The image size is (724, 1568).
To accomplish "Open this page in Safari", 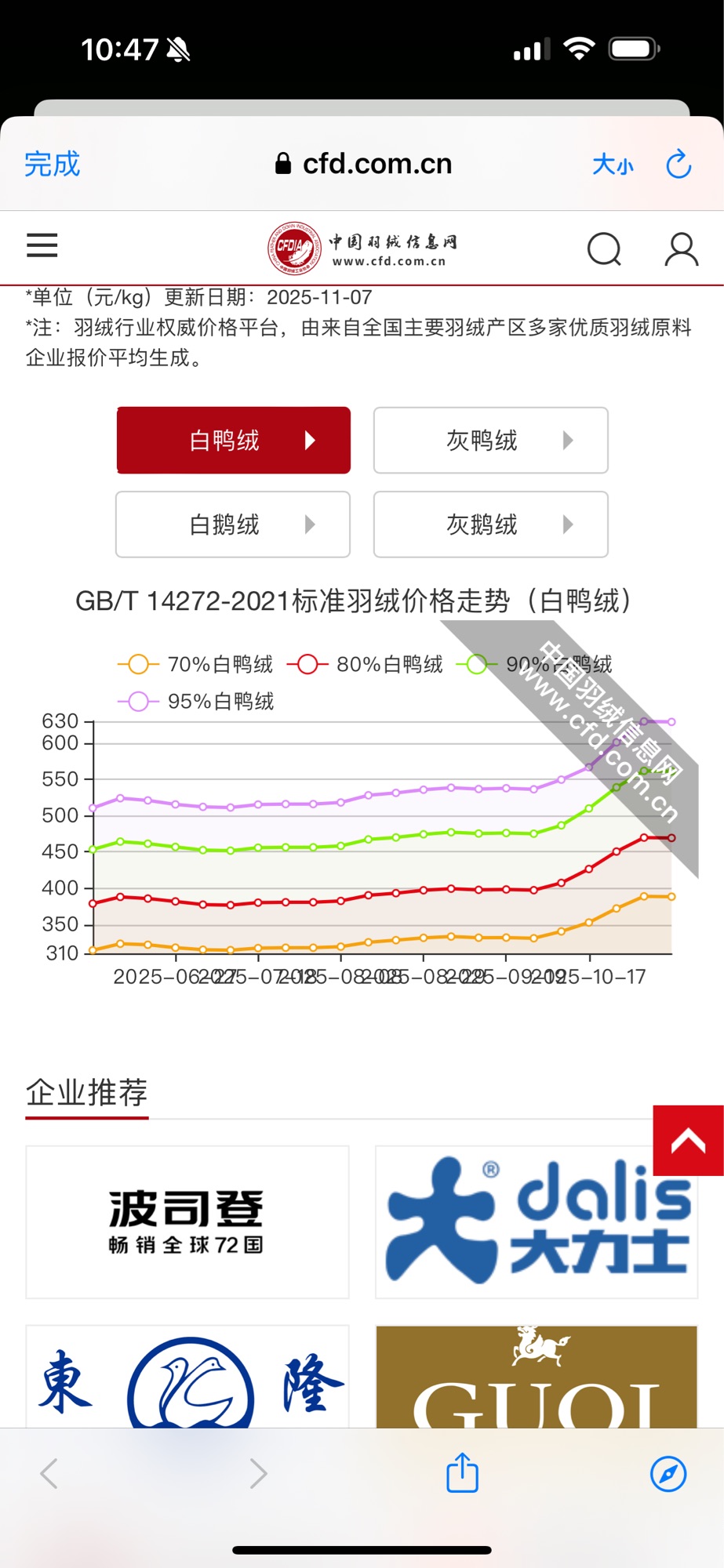I will [x=668, y=1473].
